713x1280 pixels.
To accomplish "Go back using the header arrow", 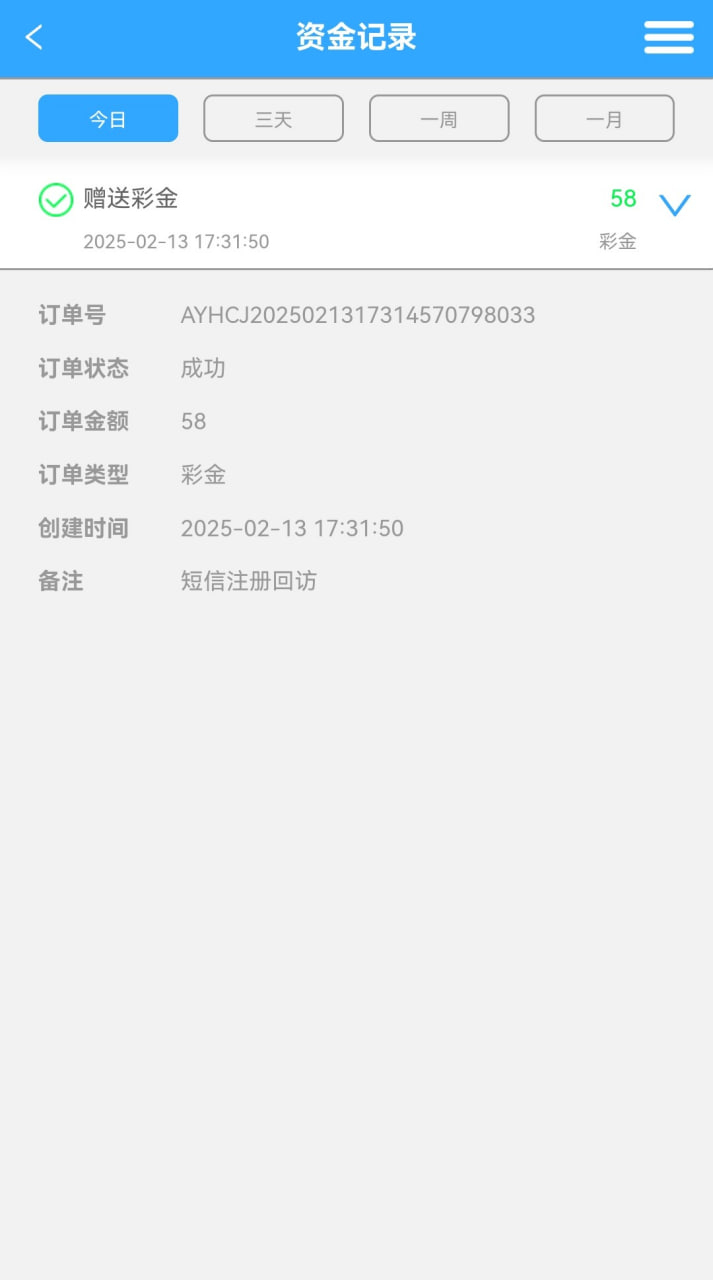I will [x=34, y=38].
